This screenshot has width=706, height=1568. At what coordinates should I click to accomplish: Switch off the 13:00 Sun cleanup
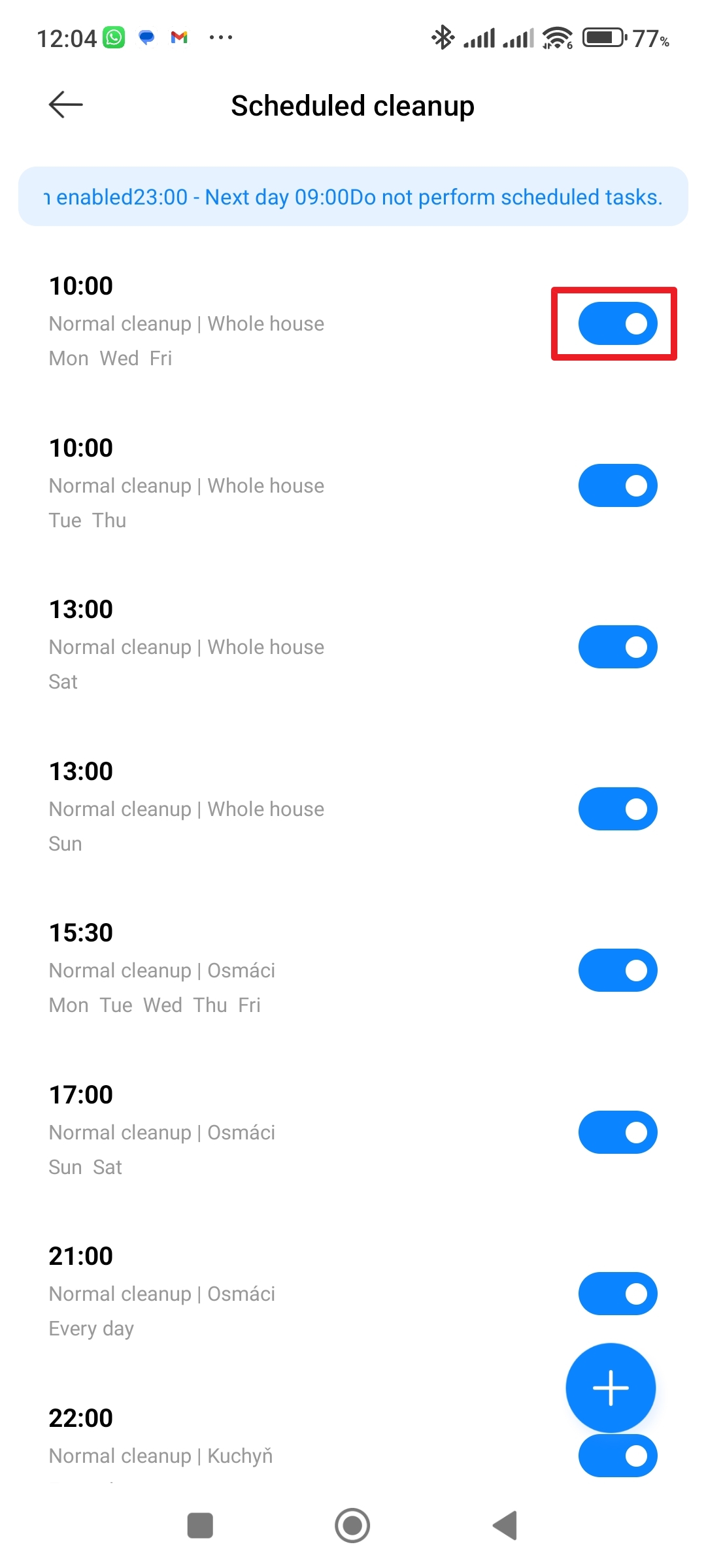point(617,809)
